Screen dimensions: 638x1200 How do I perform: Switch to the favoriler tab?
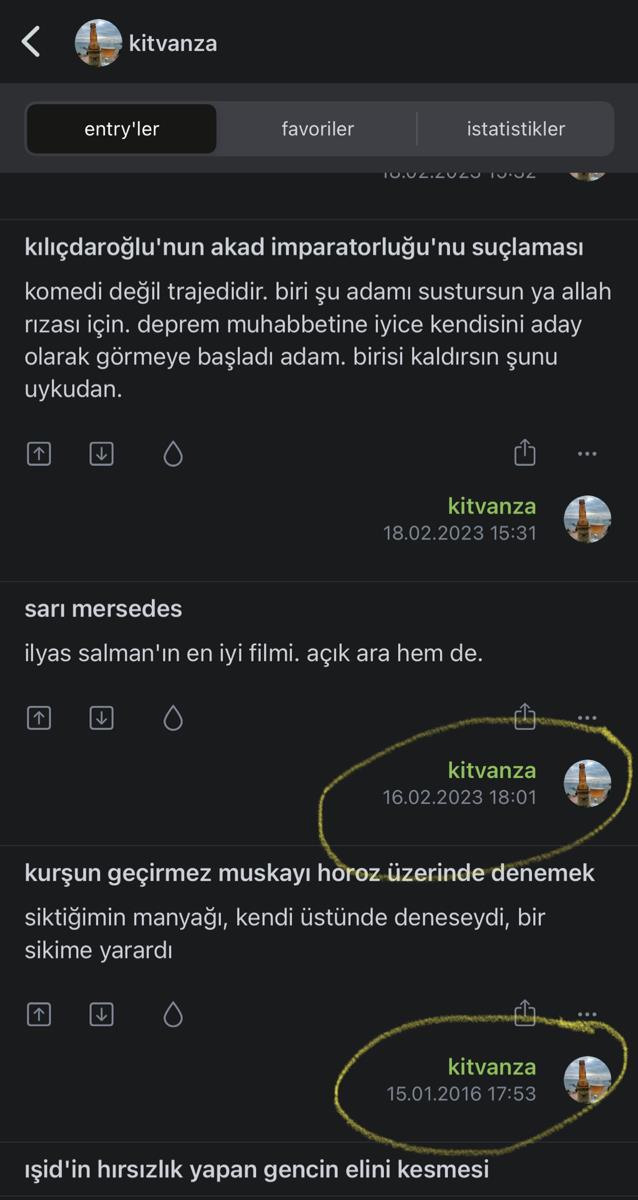click(x=317, y=129)
